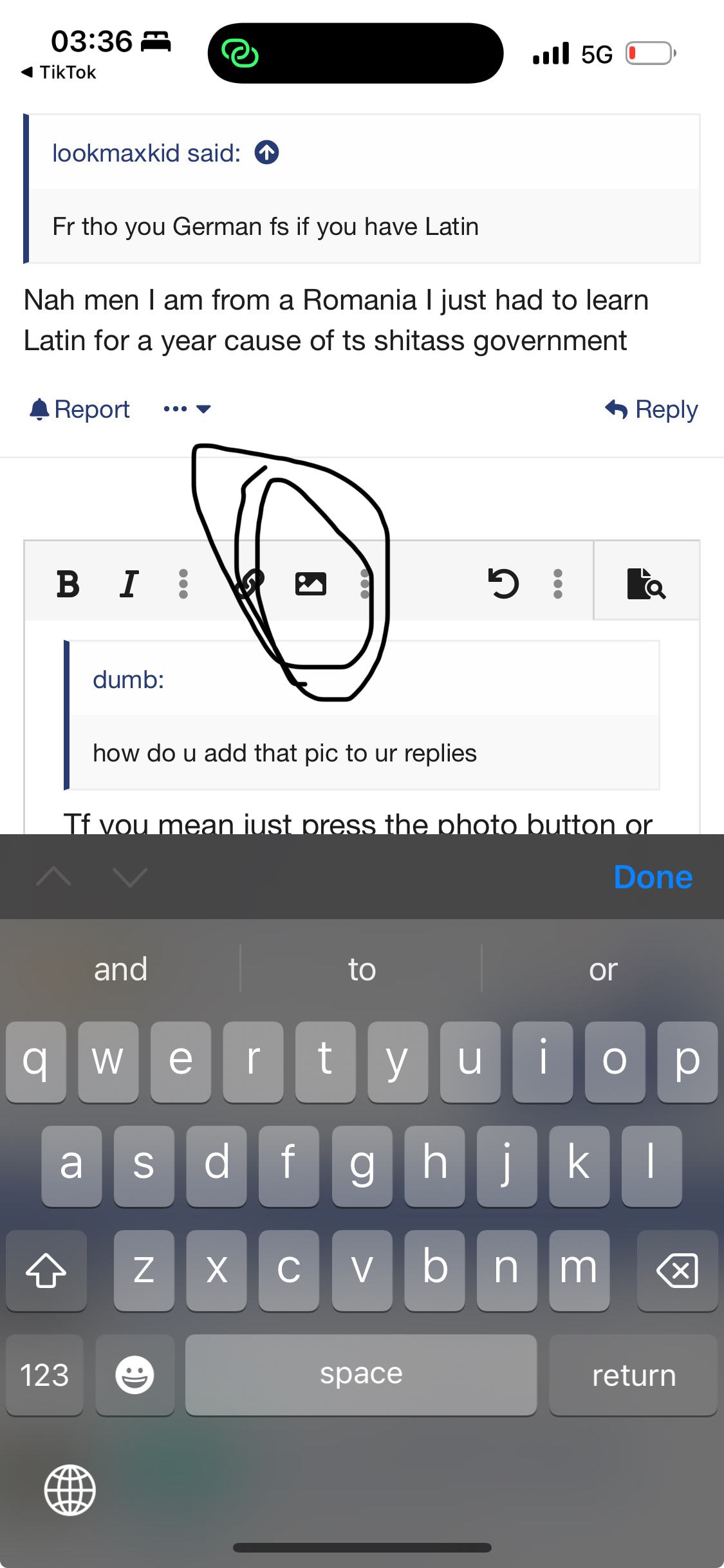Tap the backspace key on the keyboard

pos(677,1271)
